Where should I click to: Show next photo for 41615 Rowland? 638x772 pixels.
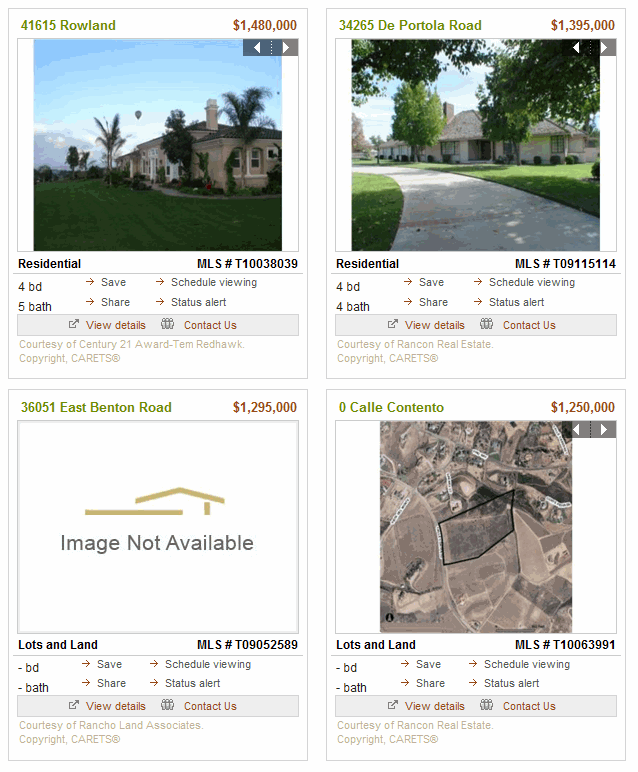pyautogui.click(x=287, y=48)
